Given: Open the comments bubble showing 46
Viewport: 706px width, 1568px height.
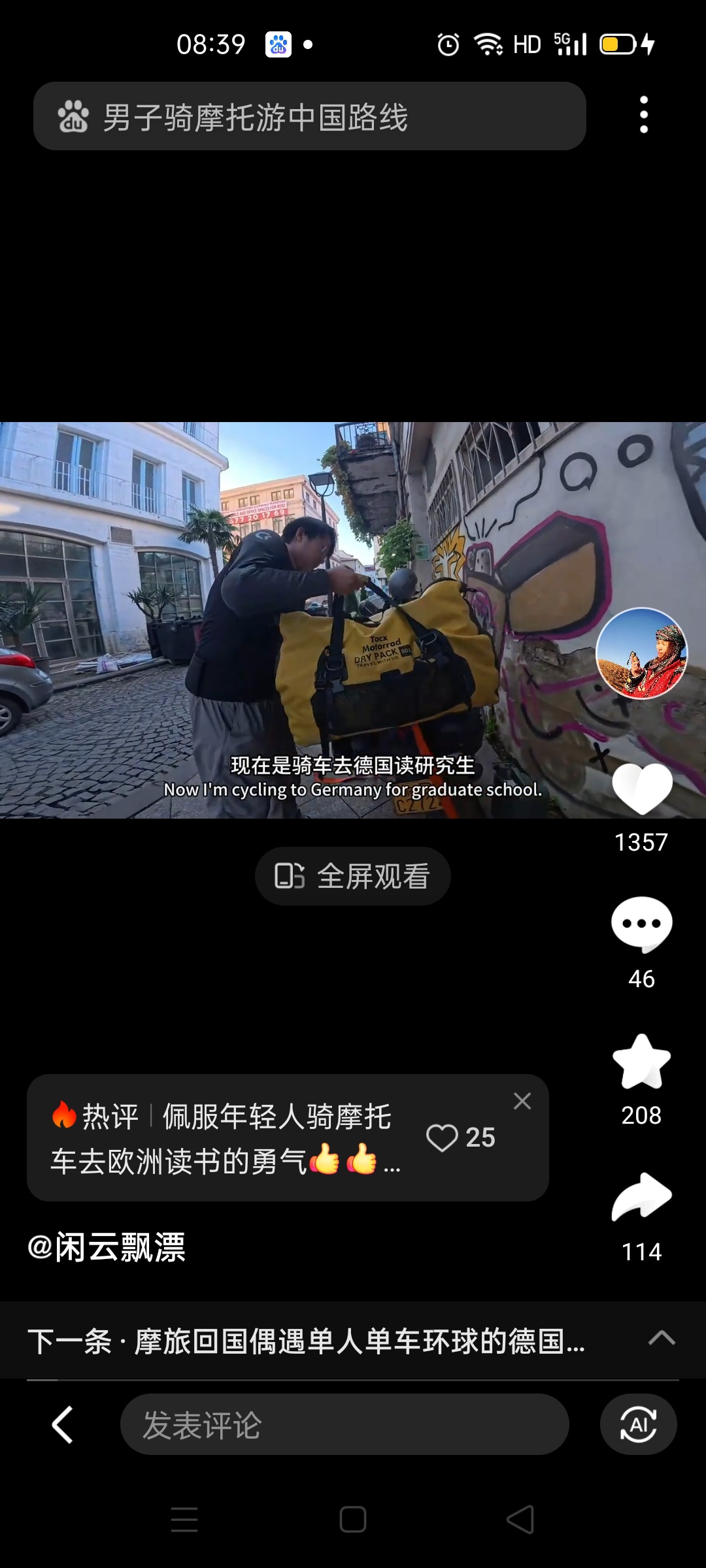Looking at the screenshot, I should click(x=642, y=924).
